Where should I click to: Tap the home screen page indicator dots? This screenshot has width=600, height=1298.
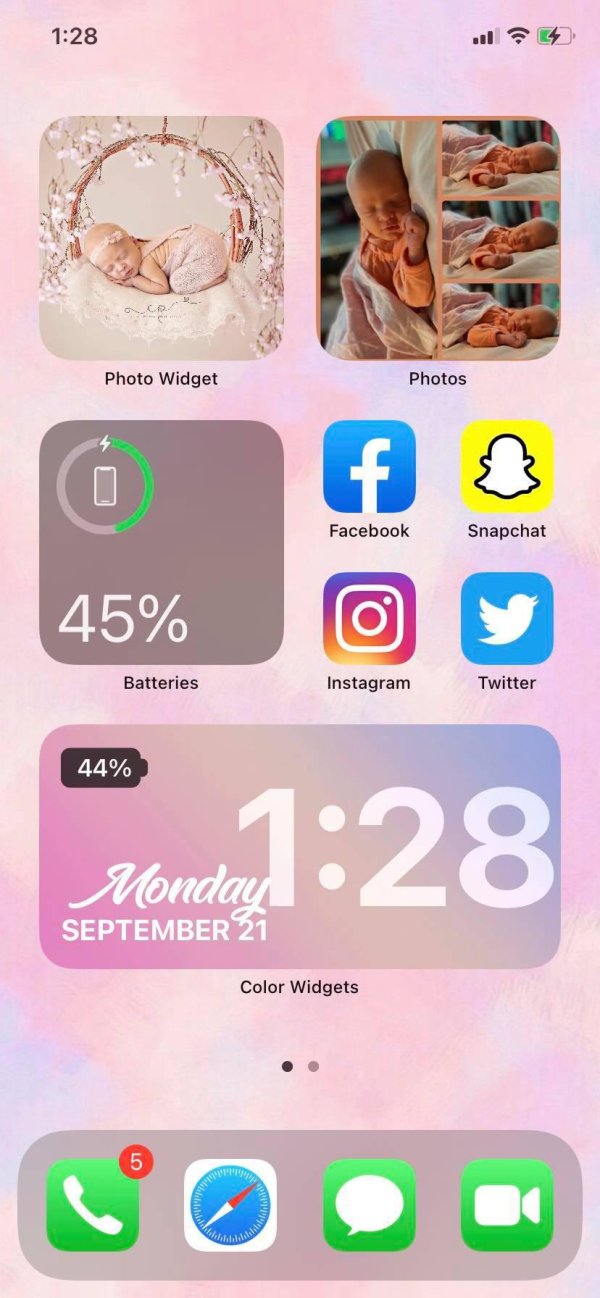tap(300, 1066)
